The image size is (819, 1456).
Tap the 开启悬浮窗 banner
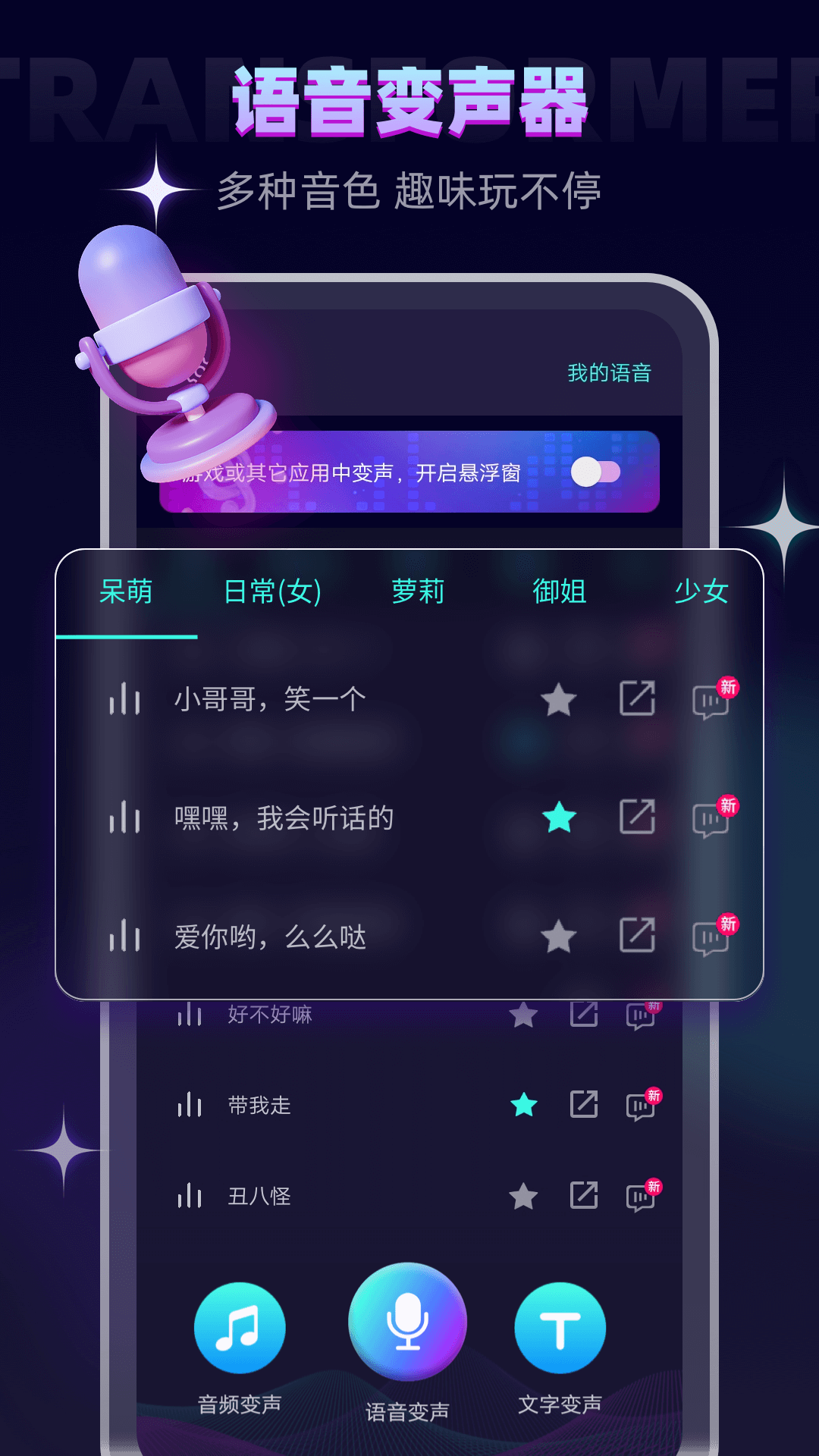tap(364, 472)
